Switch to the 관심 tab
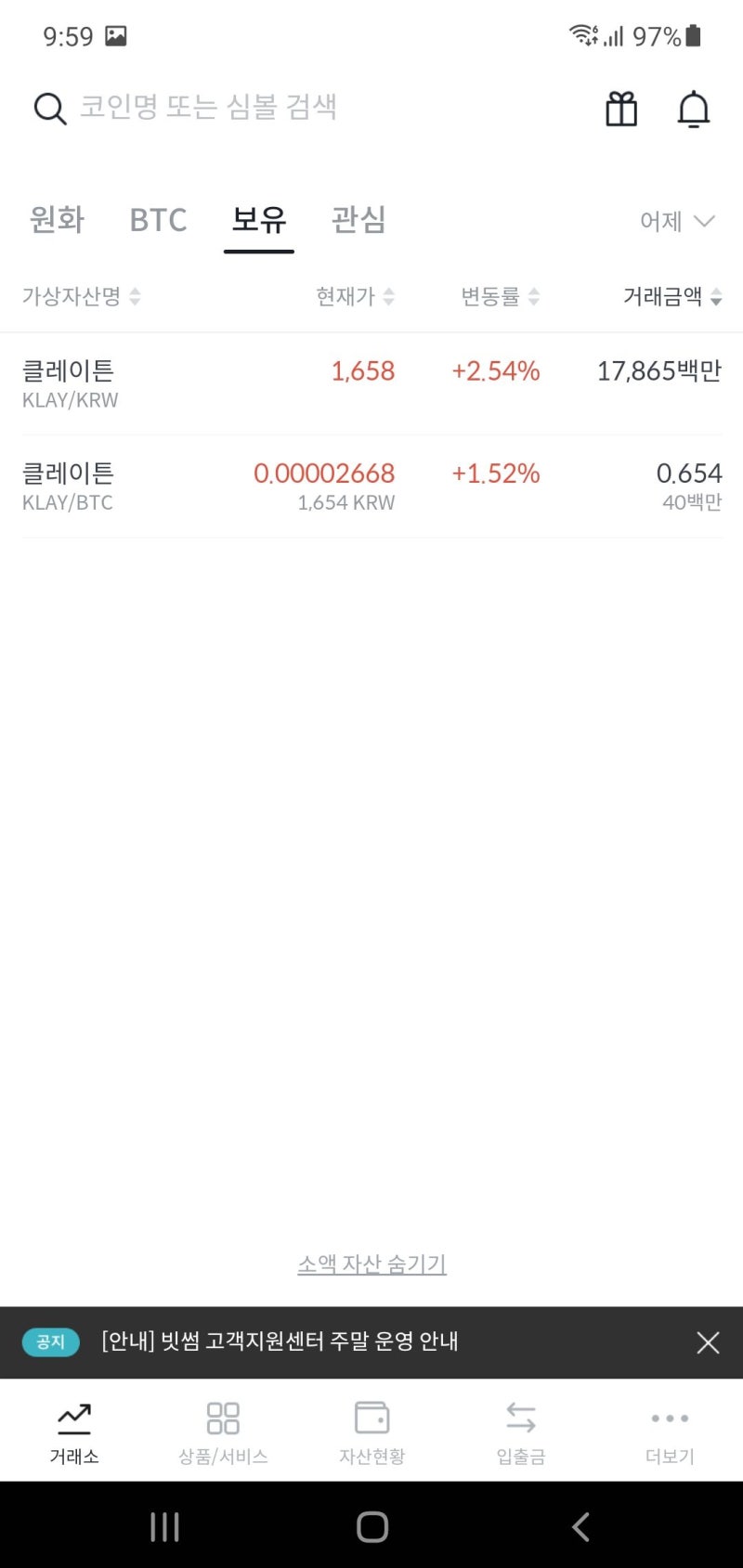 click(x=358, y=220)
